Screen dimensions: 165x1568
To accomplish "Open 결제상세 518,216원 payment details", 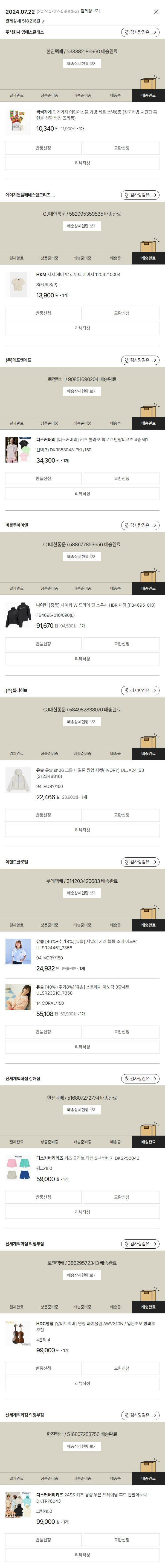I will coord(25,21).
